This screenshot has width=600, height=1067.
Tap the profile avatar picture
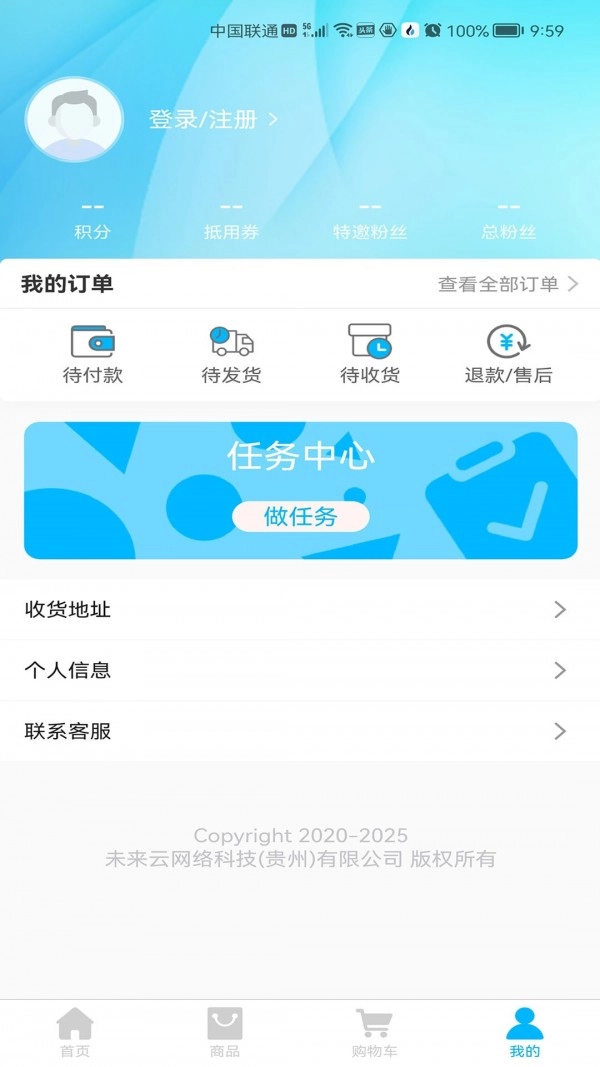point(74,119)
